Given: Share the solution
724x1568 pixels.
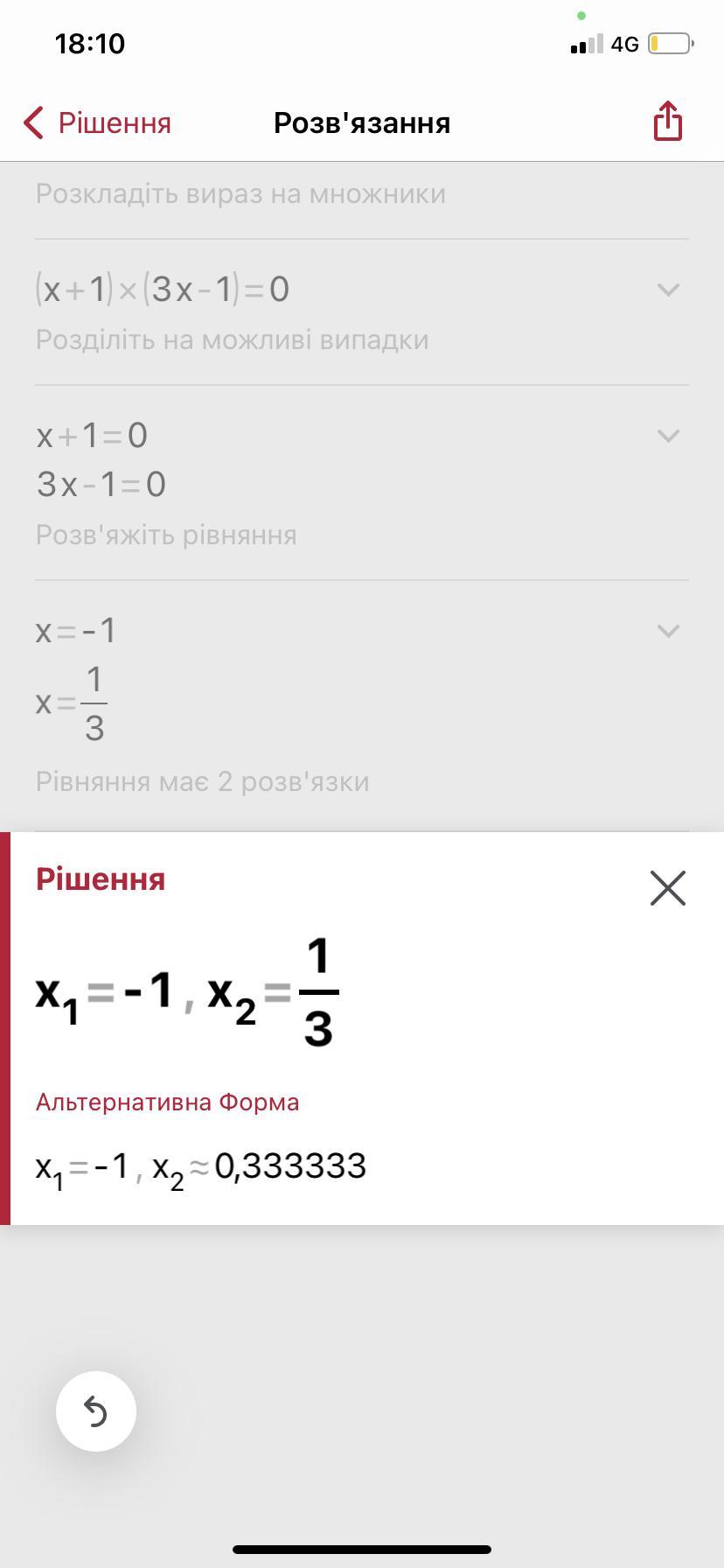Looking at the screenshot, I should [x=667, y=122].
